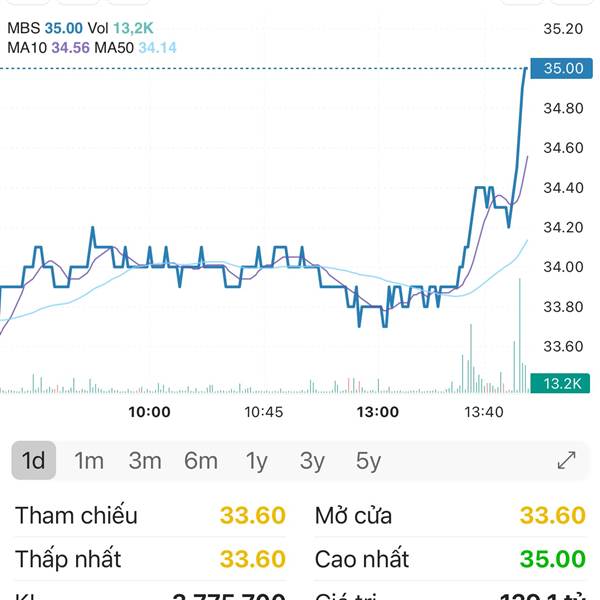Image resolution: width=600 pixels, height=600 pixels.
Task: Expand the chart to full screen
Action: [x=566, y=461]
